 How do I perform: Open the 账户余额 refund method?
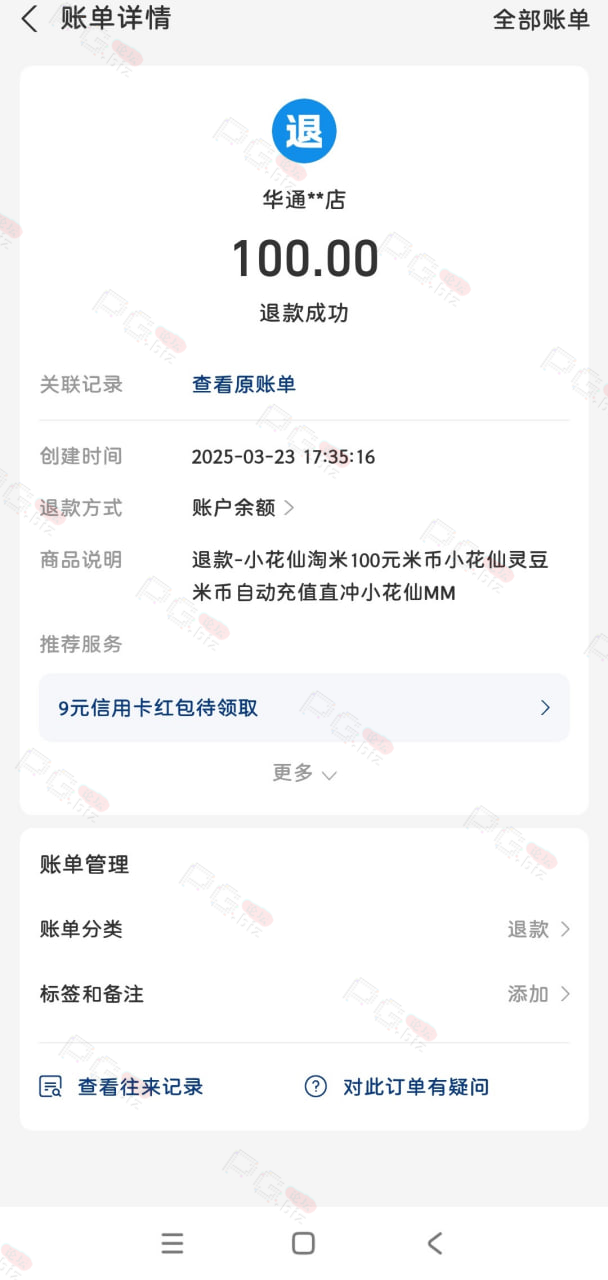(x=243, y=508)
